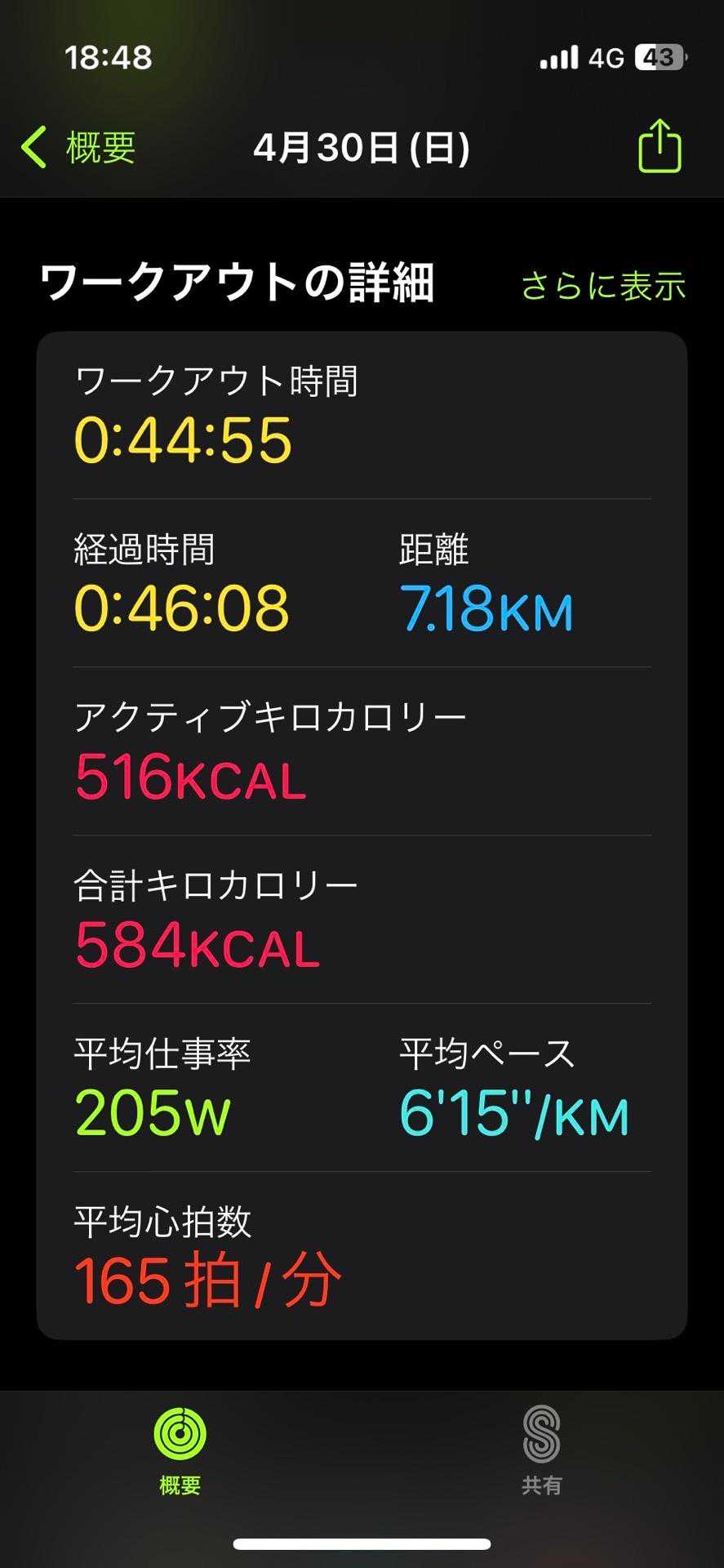The width and height of the screenshot is (724, 1568).
Task: Switch to the 概要 tab
Action: (x=180, y=1450)
